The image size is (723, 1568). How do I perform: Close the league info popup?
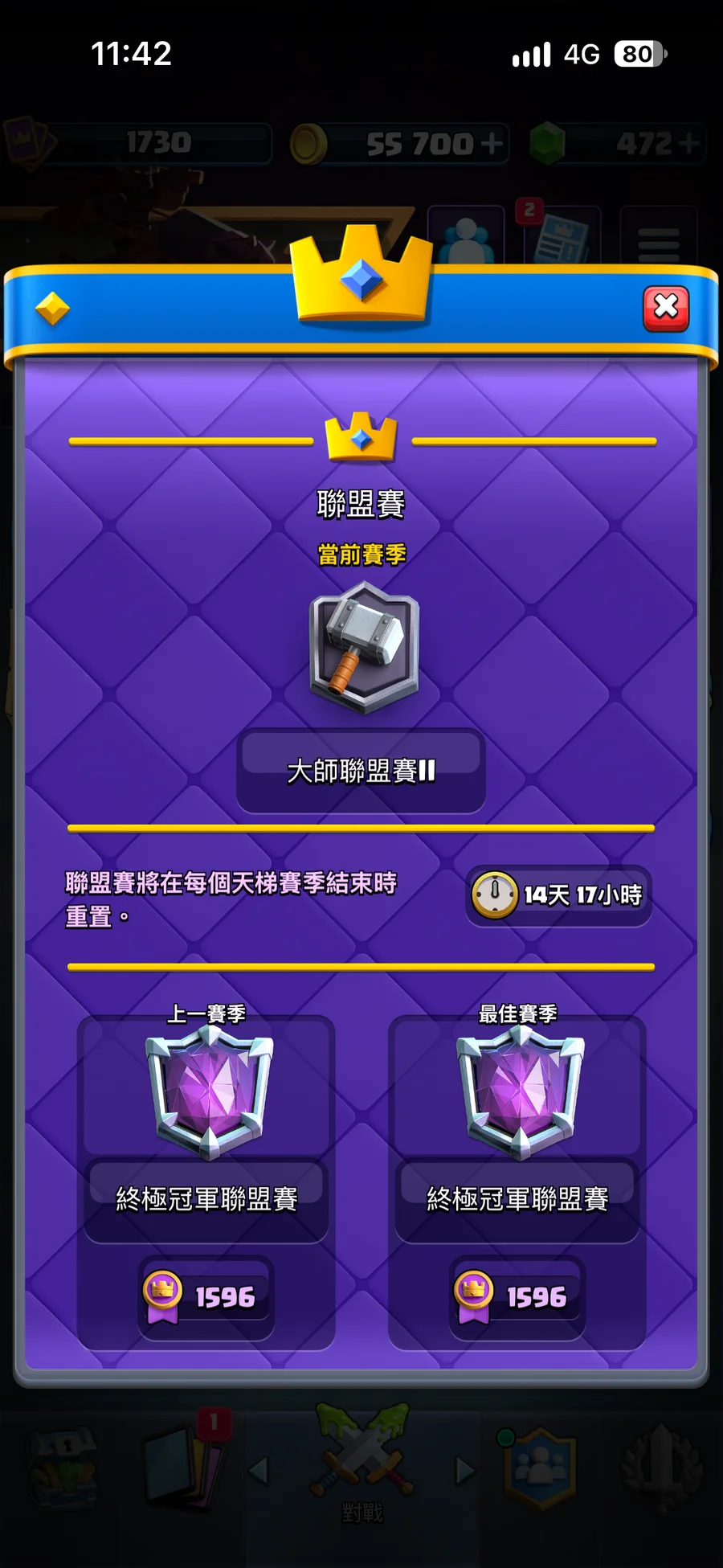(666, 308)
